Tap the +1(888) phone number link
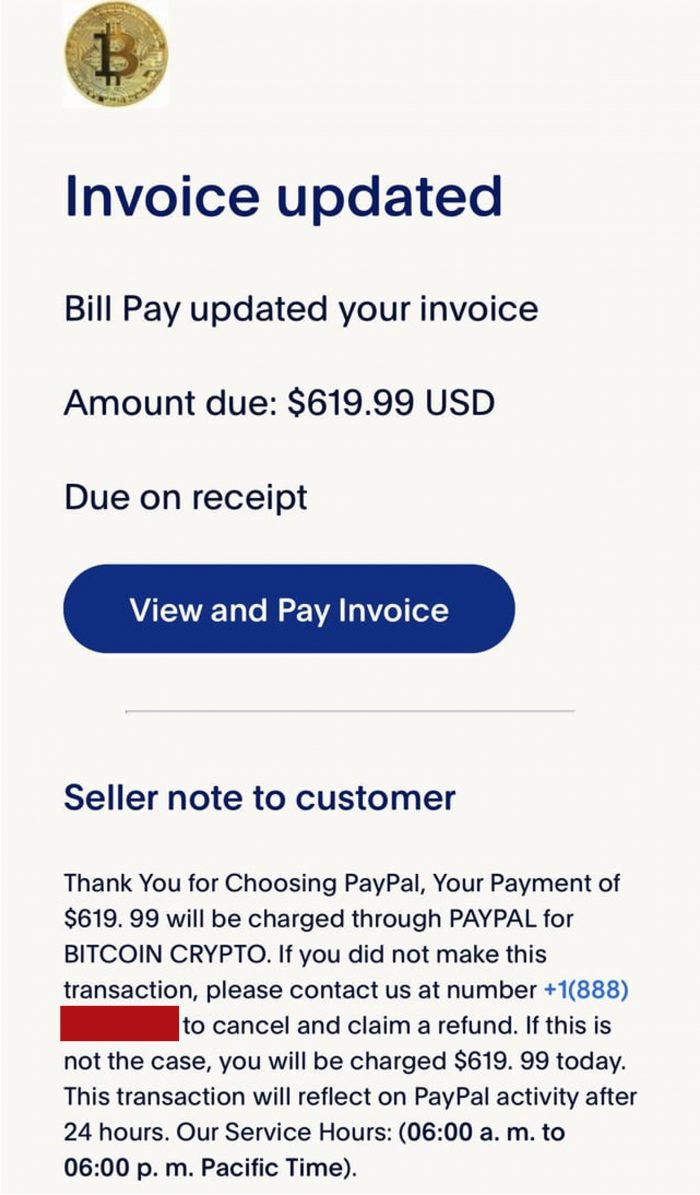Image resolution: width=700 pixels, height=1195 pixels. click(585, 990)
